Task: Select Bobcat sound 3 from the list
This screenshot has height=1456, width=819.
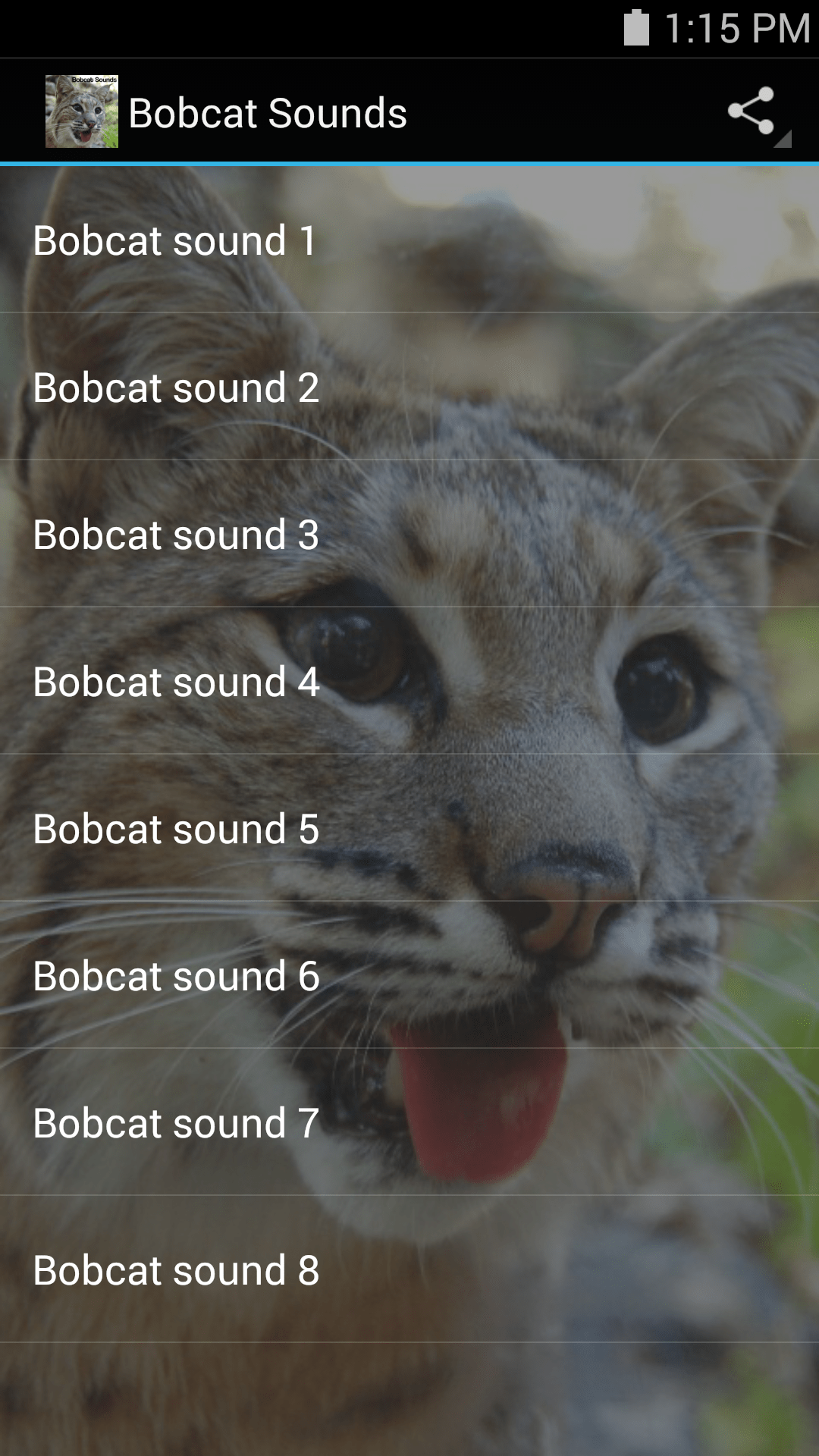Action: pos(176,536)
